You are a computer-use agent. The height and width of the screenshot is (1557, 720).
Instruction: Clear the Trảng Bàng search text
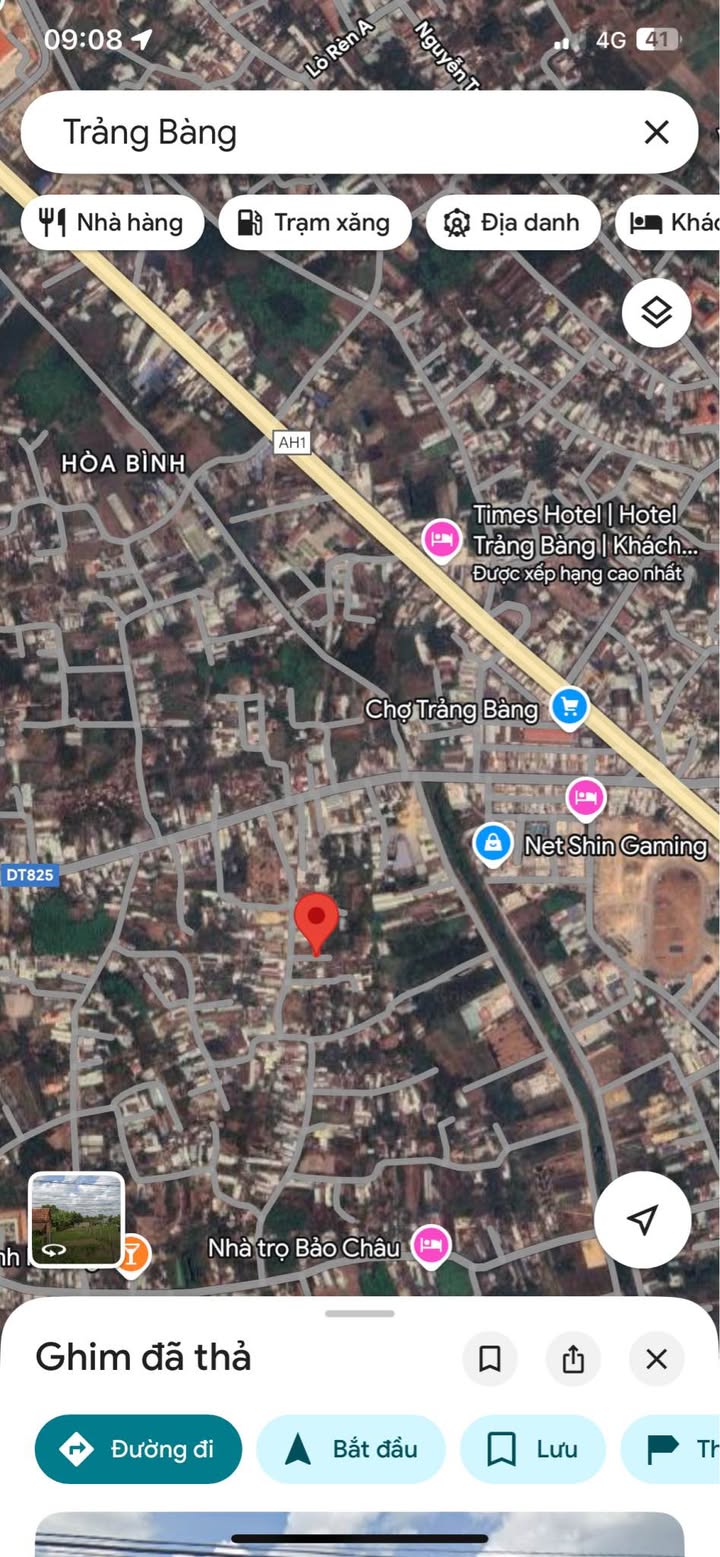tap(656, 132)
